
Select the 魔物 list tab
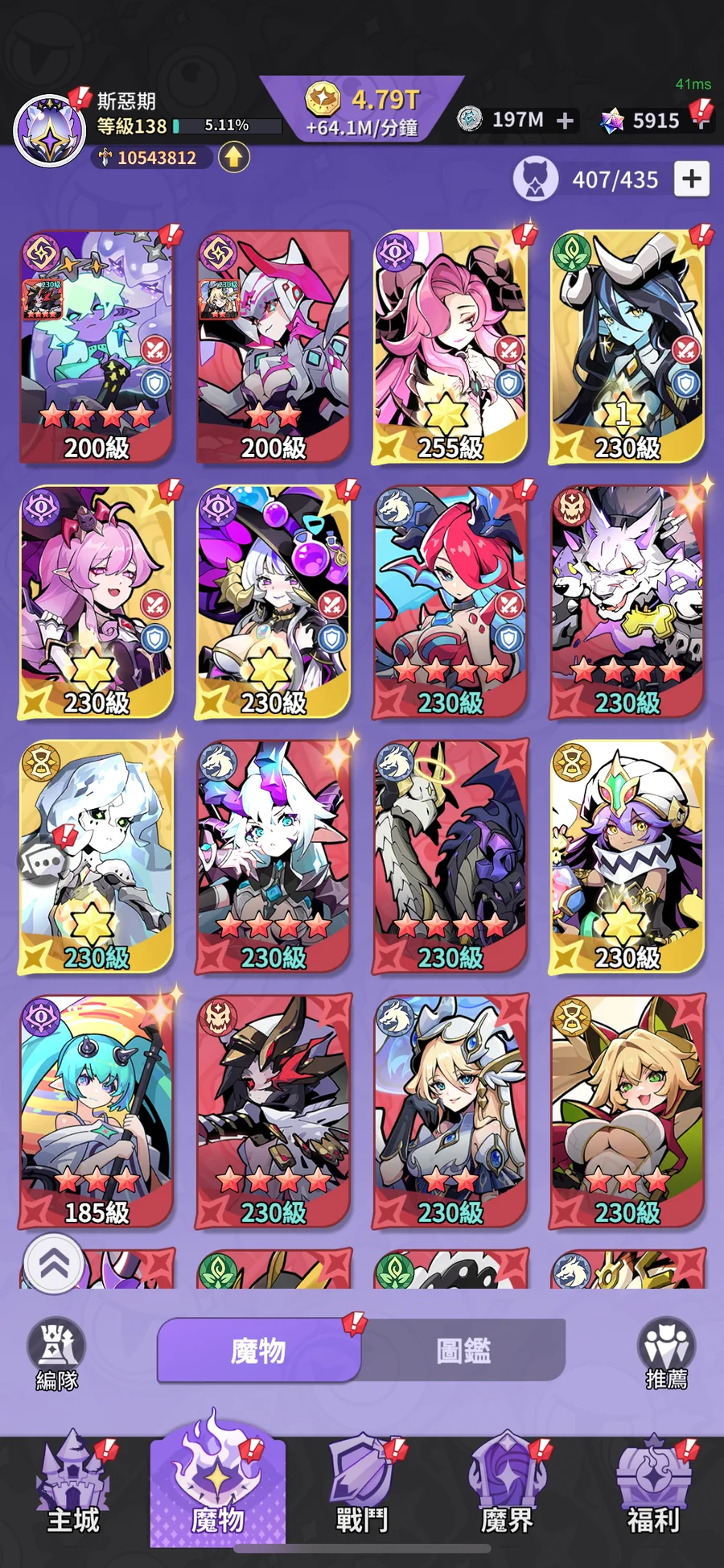tap(258, 1350)
